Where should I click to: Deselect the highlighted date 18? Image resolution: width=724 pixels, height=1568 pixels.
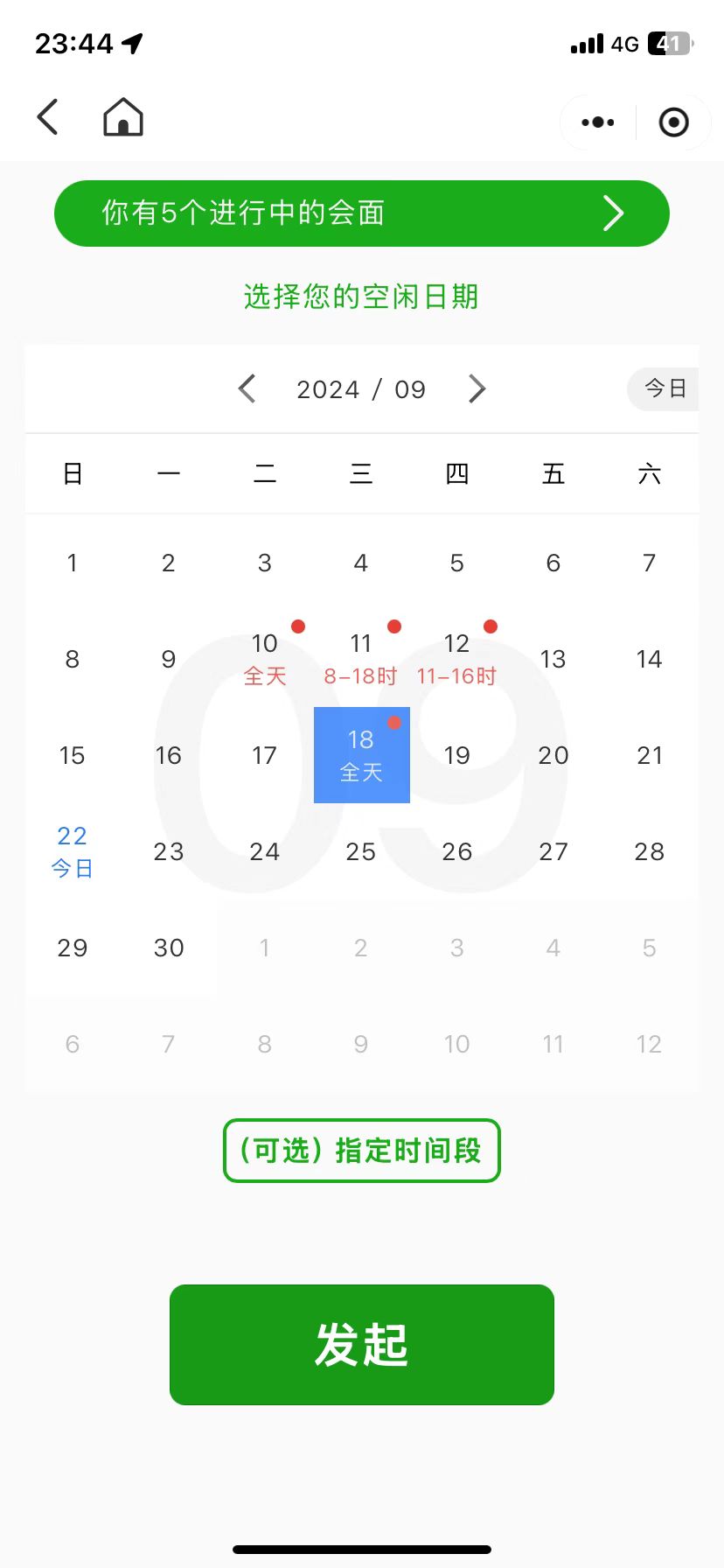pos(361,755)
